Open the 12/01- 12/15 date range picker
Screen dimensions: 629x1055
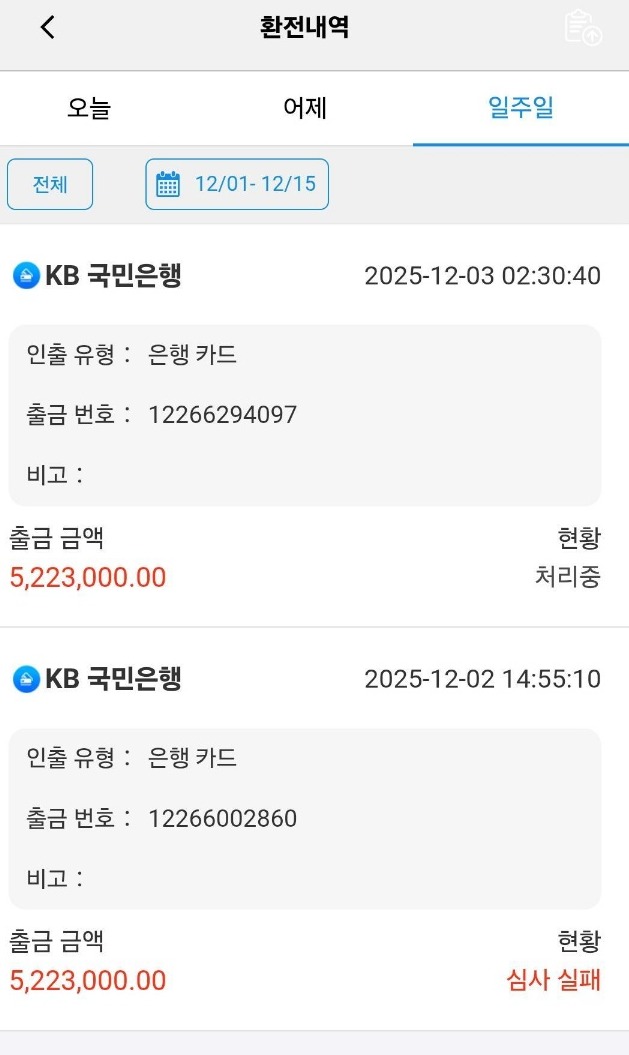[x=237, y=184]
